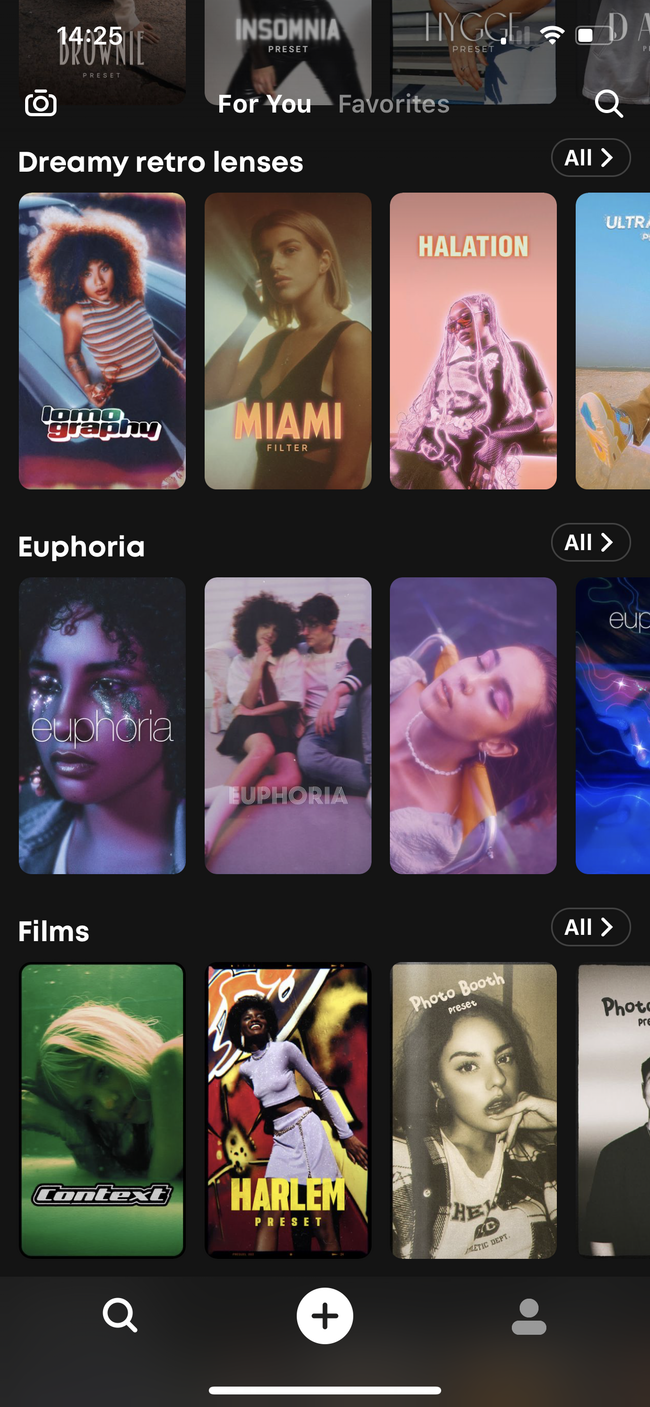Viewport: 650px width, 1407px height.
Task: Open the Harlem preset card
Action: (x=288, y=1109)
